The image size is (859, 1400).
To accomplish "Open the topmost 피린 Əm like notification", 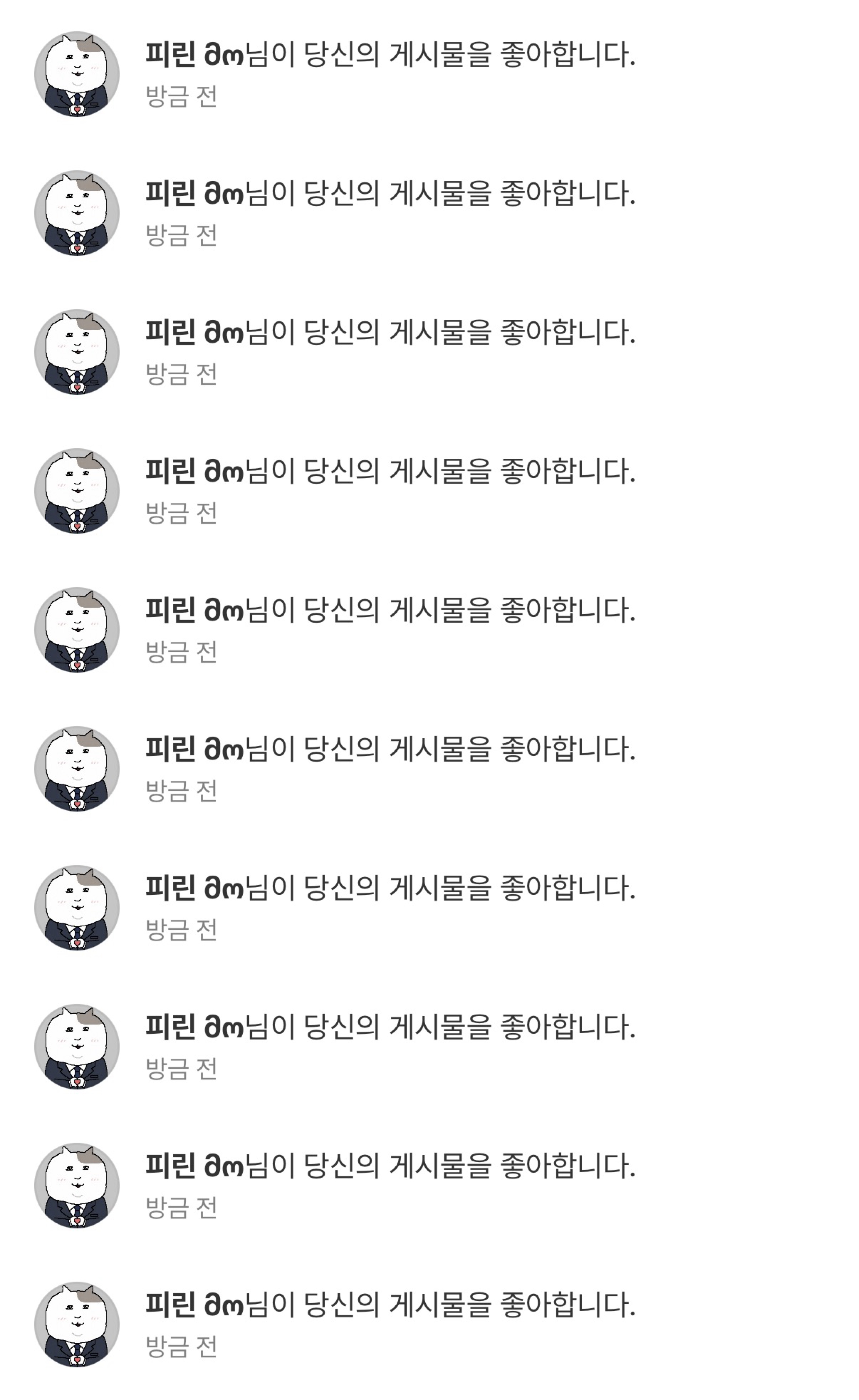I will coord(429,74).
